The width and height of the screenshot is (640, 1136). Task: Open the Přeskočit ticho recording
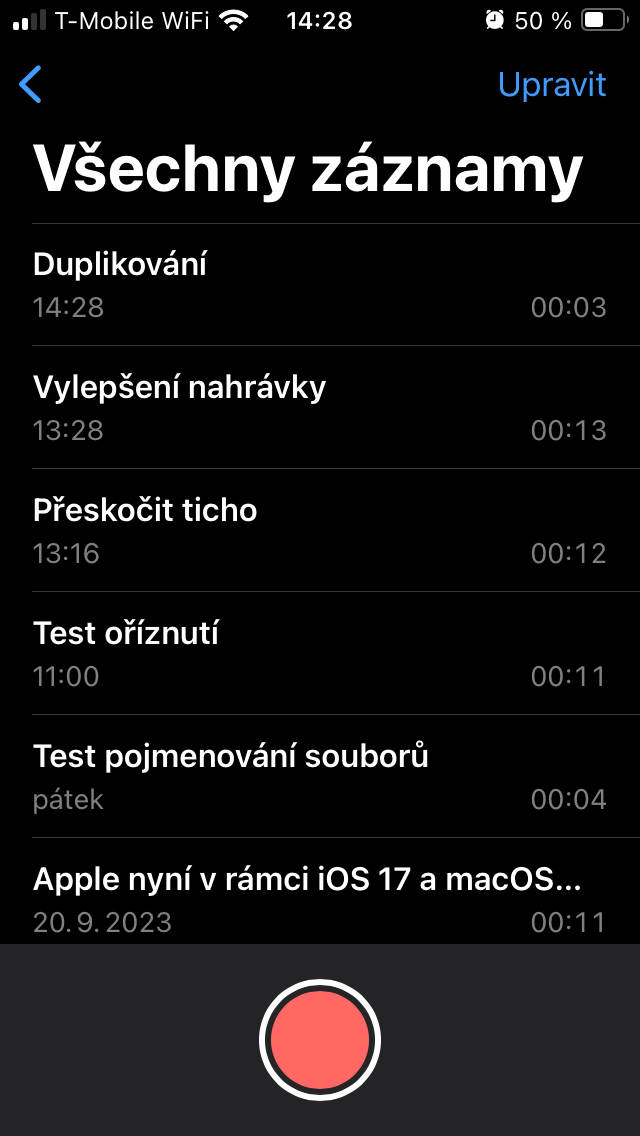pos(320,531)
